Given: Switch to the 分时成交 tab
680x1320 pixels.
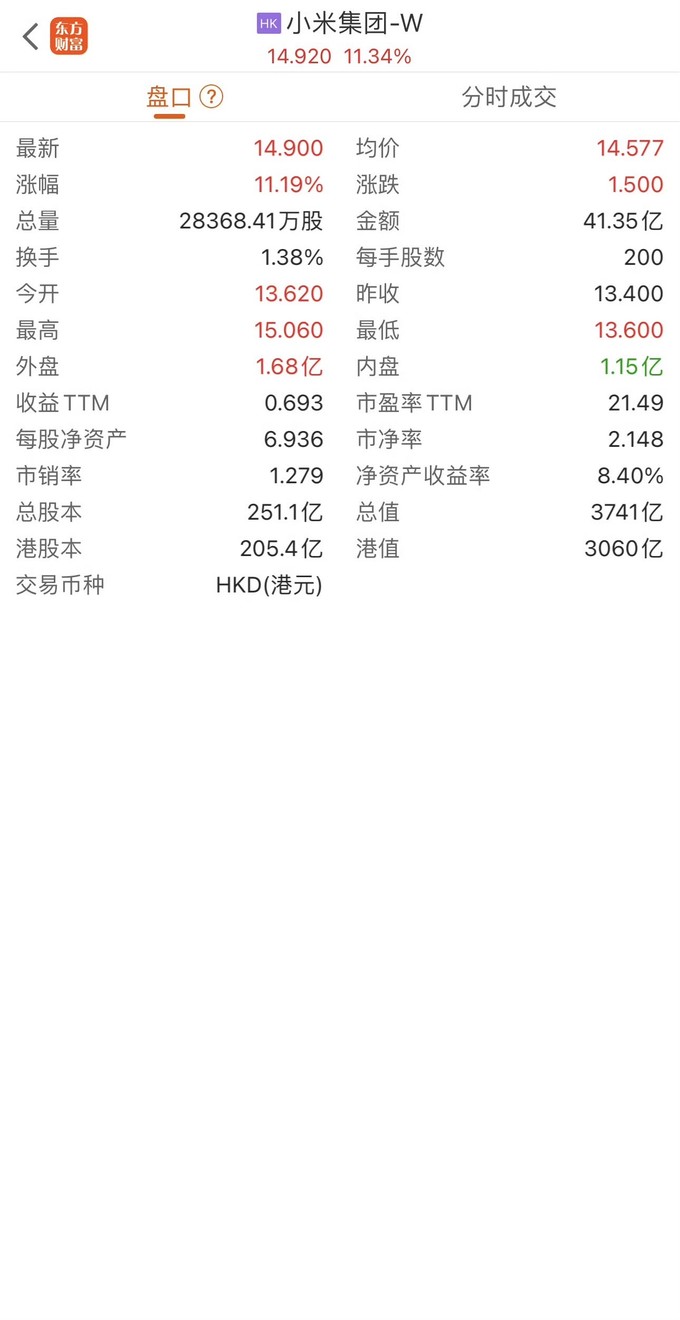Looking at the screenshot, I should 509,97.
